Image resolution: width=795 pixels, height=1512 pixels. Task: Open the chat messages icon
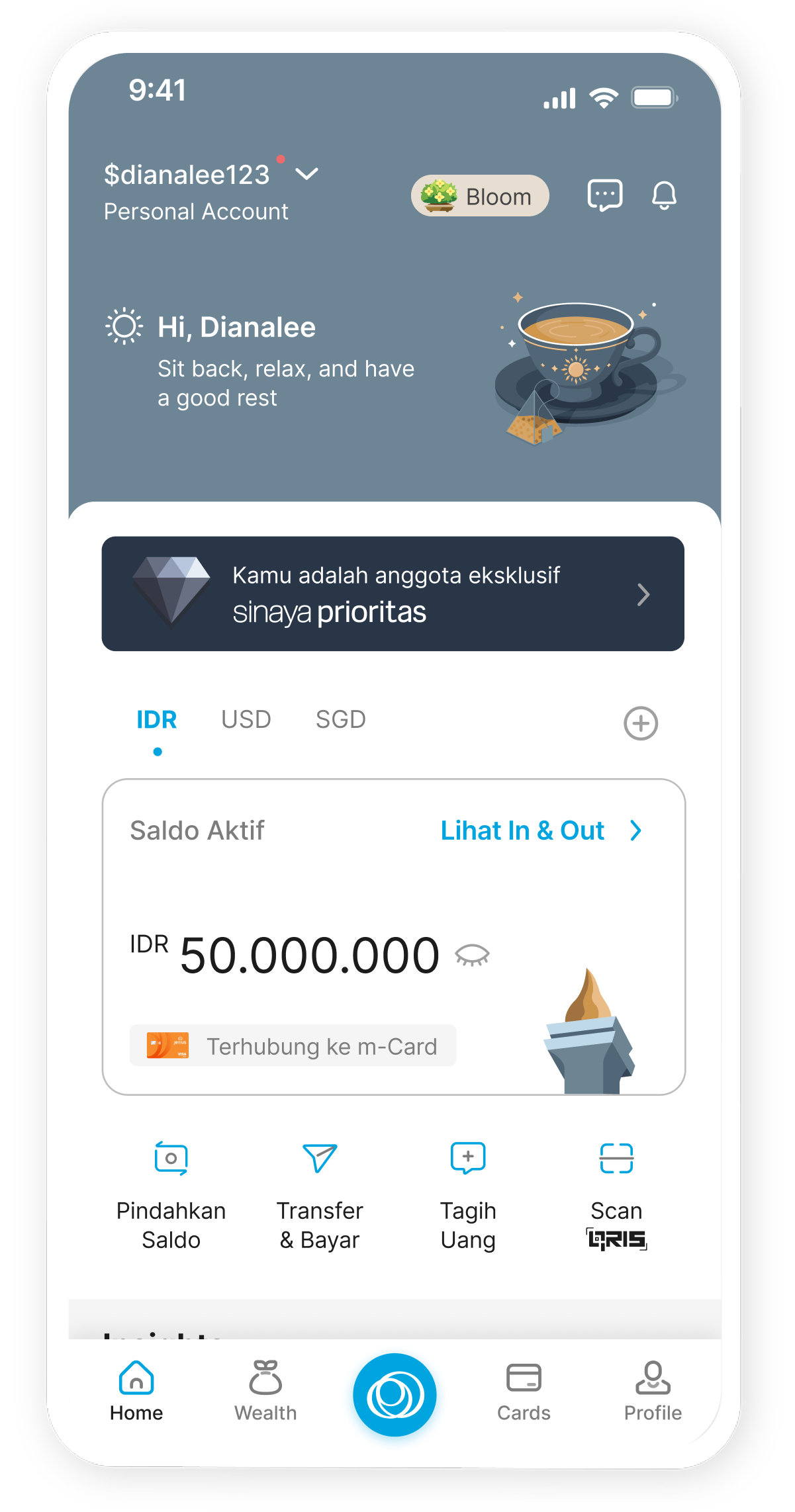[x=605, y=196]
